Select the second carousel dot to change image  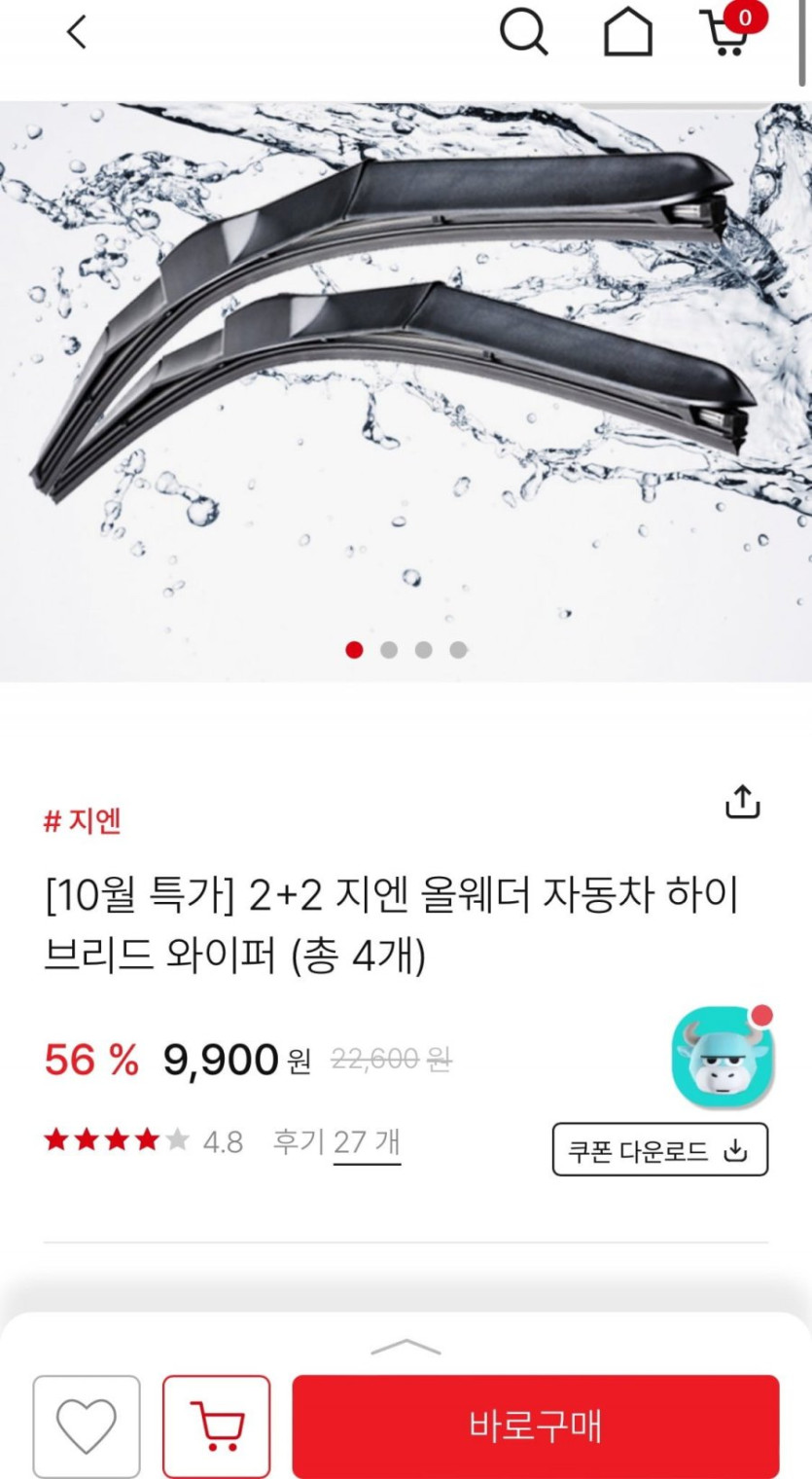[x=388, y=648]
